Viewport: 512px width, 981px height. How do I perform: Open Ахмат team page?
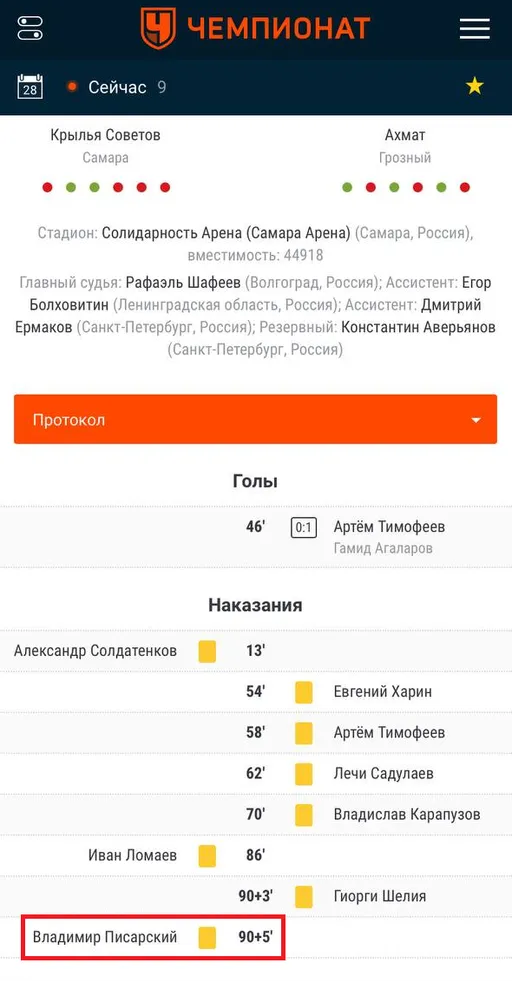(406, 135)
